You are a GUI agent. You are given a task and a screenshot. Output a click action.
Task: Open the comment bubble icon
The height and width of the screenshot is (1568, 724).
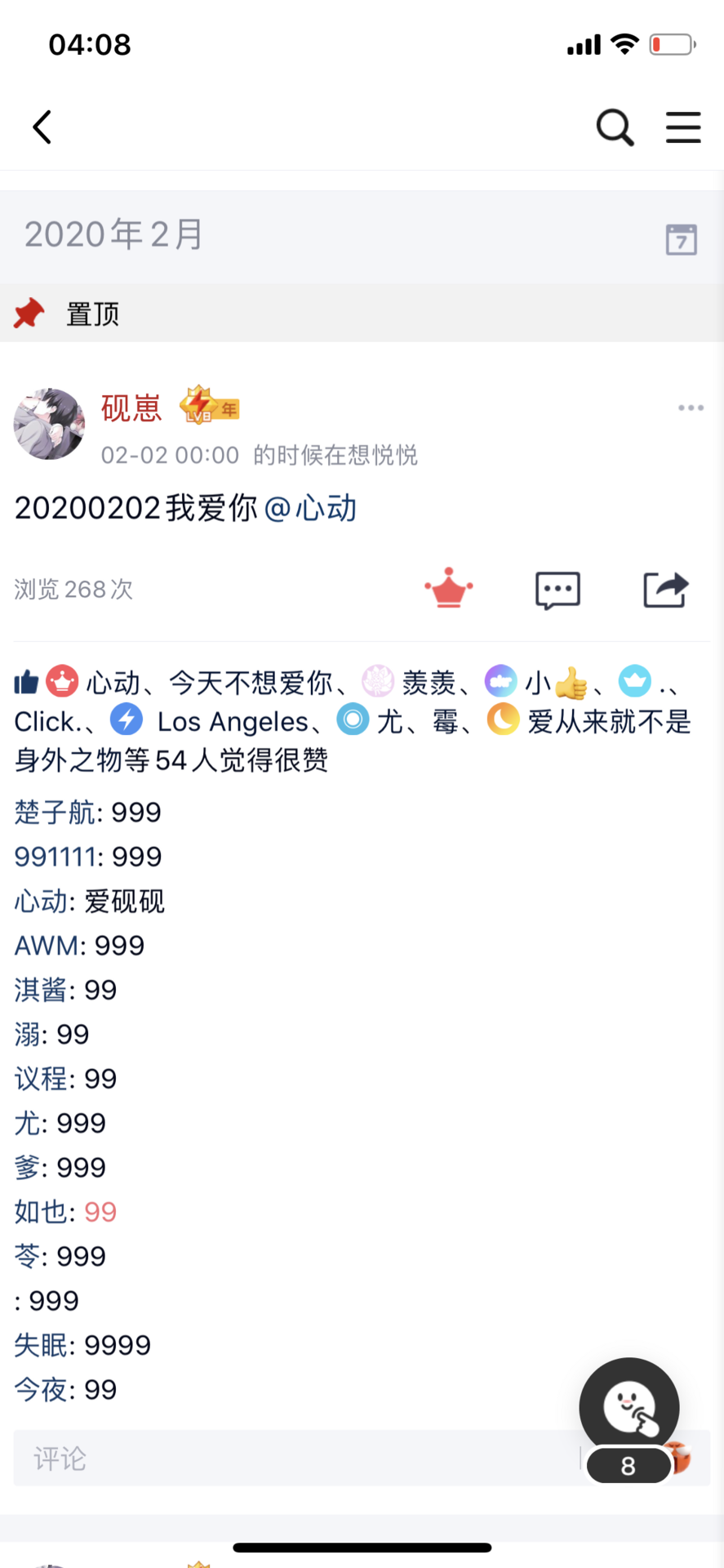(x=557, y=590)
